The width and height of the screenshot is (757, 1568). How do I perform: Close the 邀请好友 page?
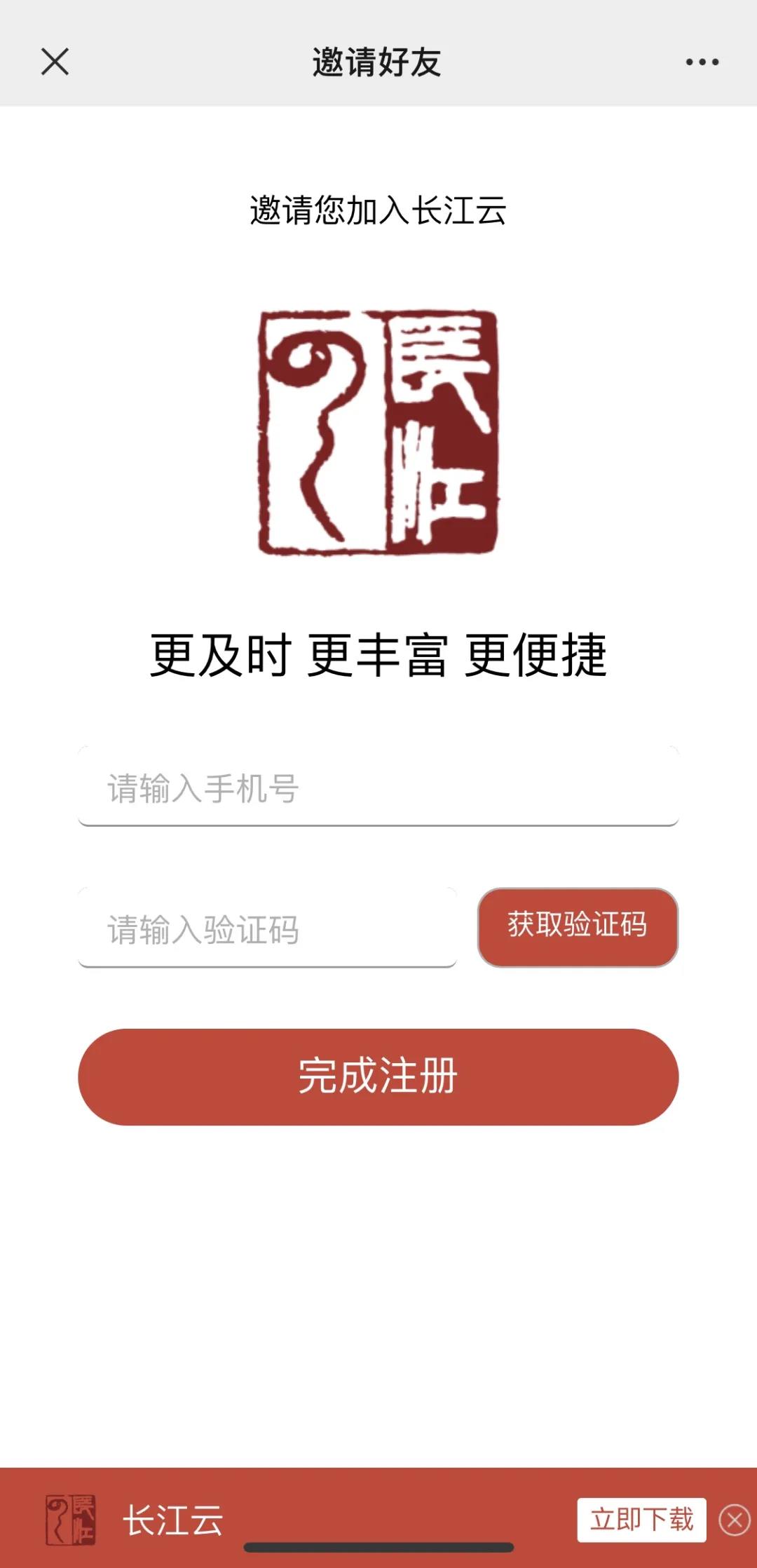click(x=55, y=62)
